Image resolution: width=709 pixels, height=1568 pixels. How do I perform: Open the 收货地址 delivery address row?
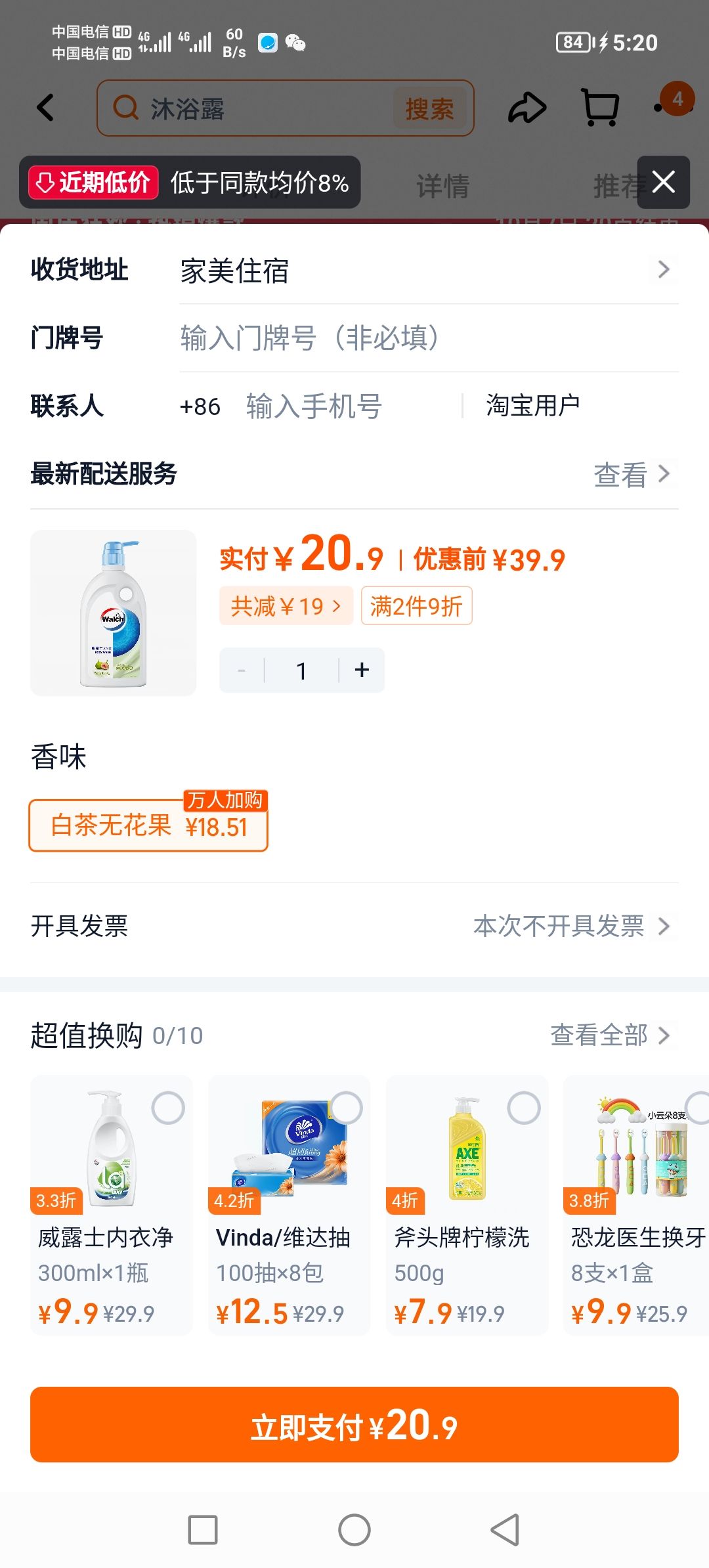[354, 270]
